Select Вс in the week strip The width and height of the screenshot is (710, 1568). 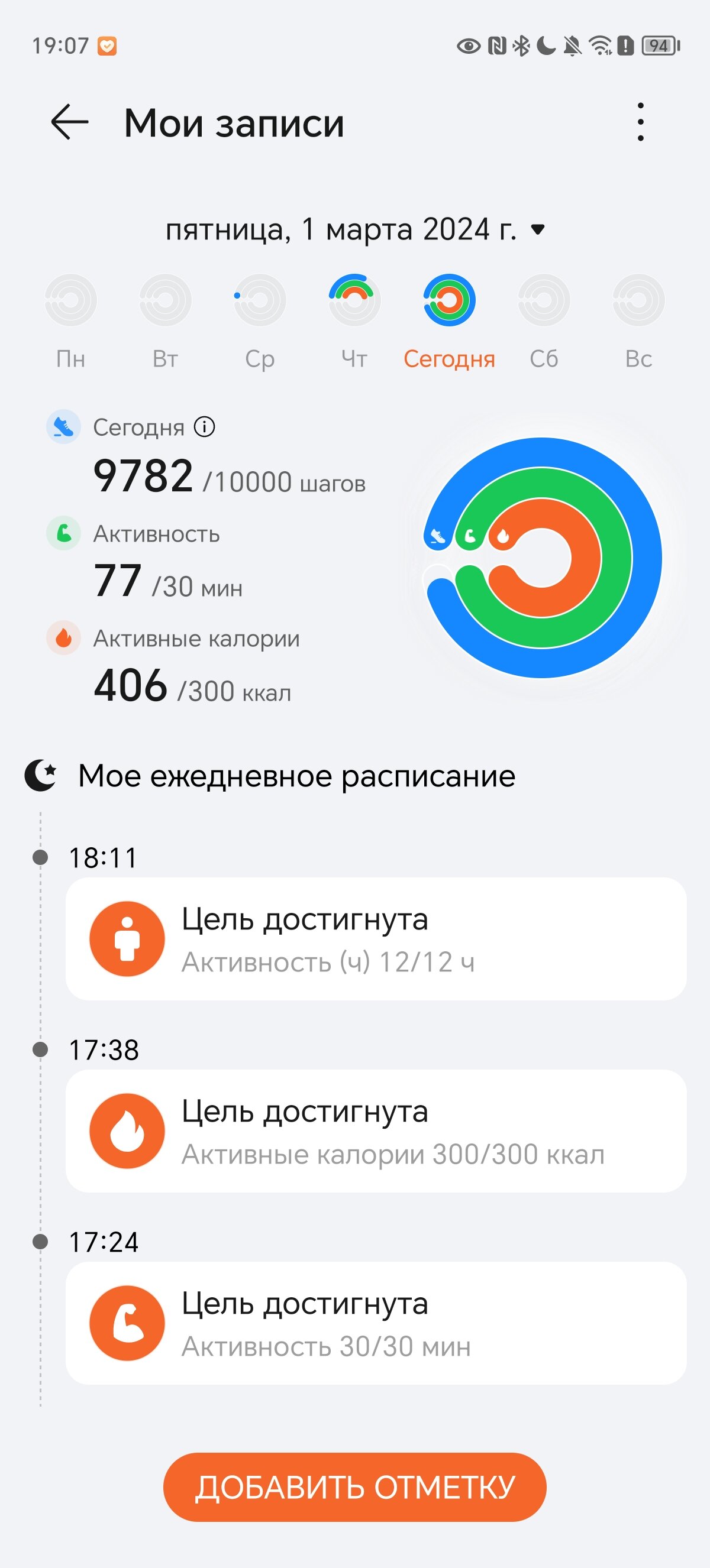639,322
